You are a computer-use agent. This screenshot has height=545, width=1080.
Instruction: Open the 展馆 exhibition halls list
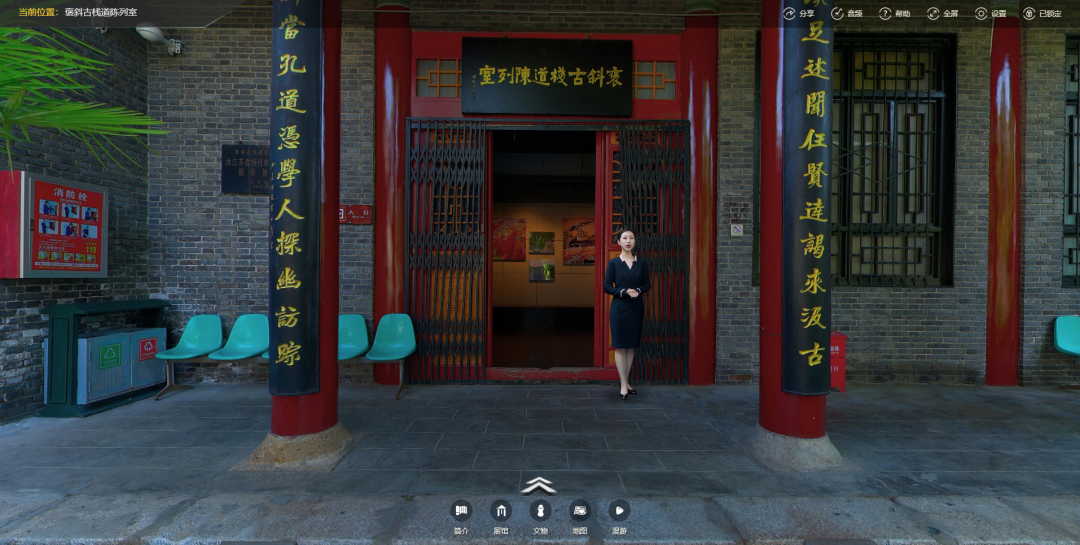pos(500,515)
